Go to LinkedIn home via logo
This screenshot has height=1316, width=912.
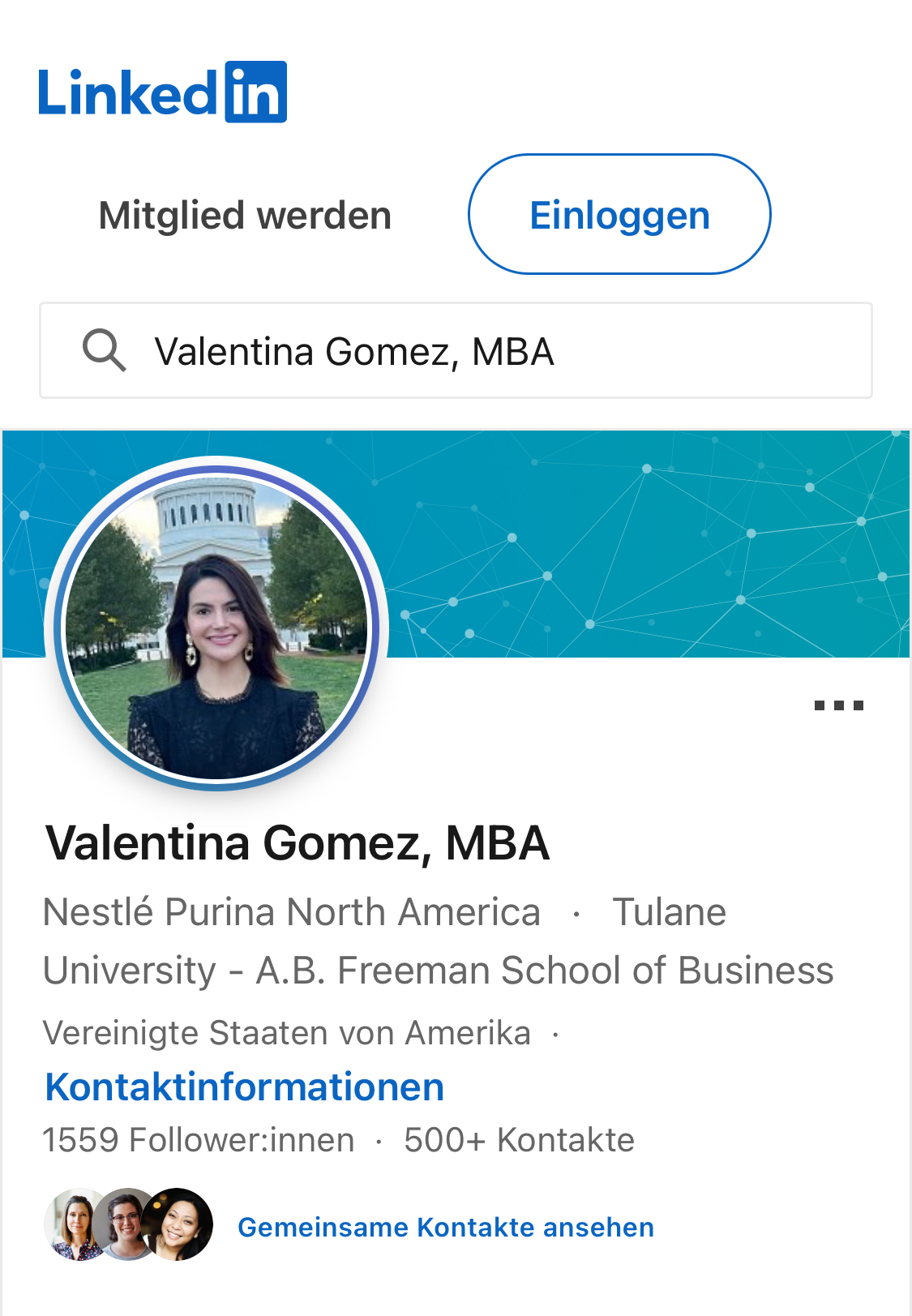163,92
